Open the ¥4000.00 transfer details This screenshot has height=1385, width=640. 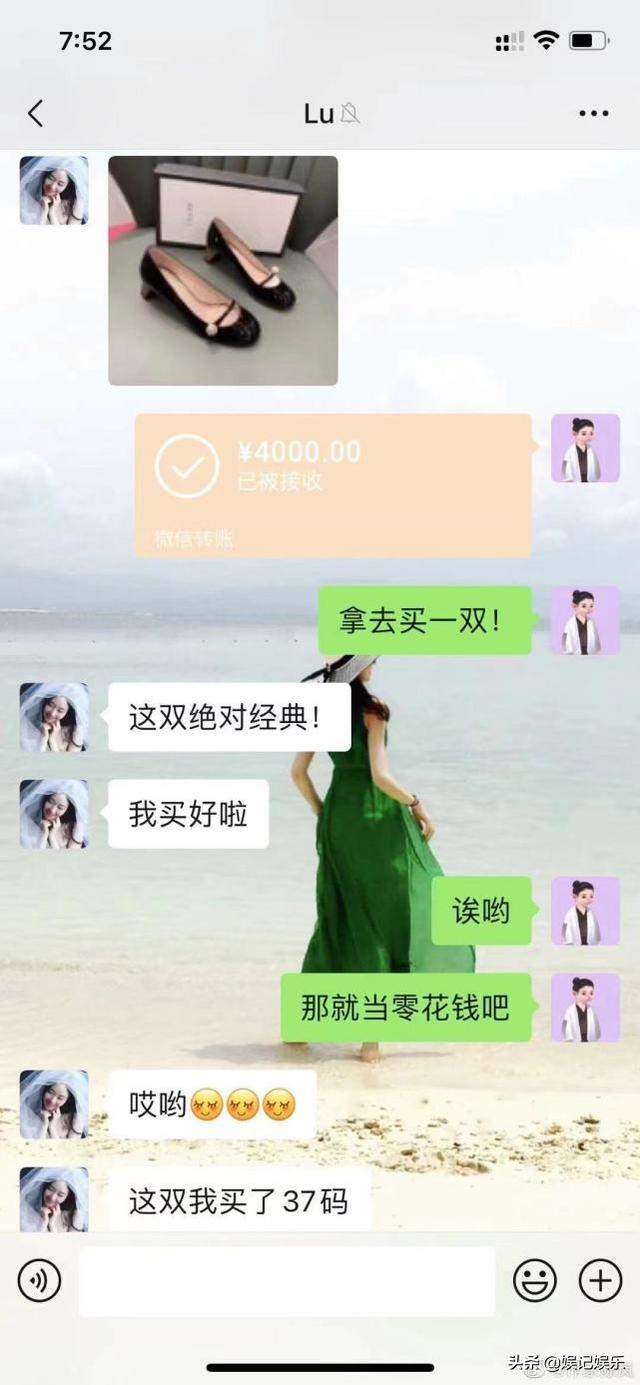point(333,485)
